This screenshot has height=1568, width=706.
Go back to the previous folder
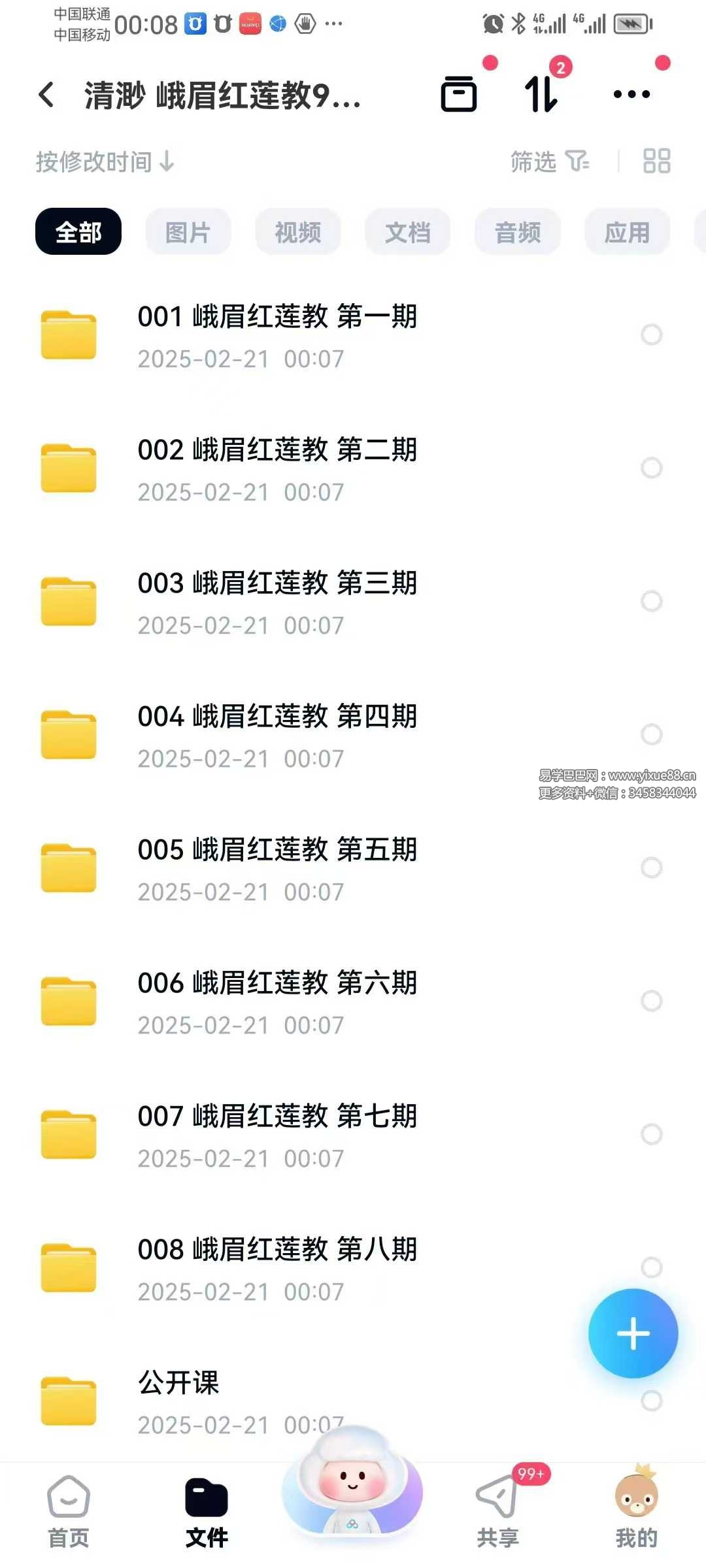click(46, 95)
